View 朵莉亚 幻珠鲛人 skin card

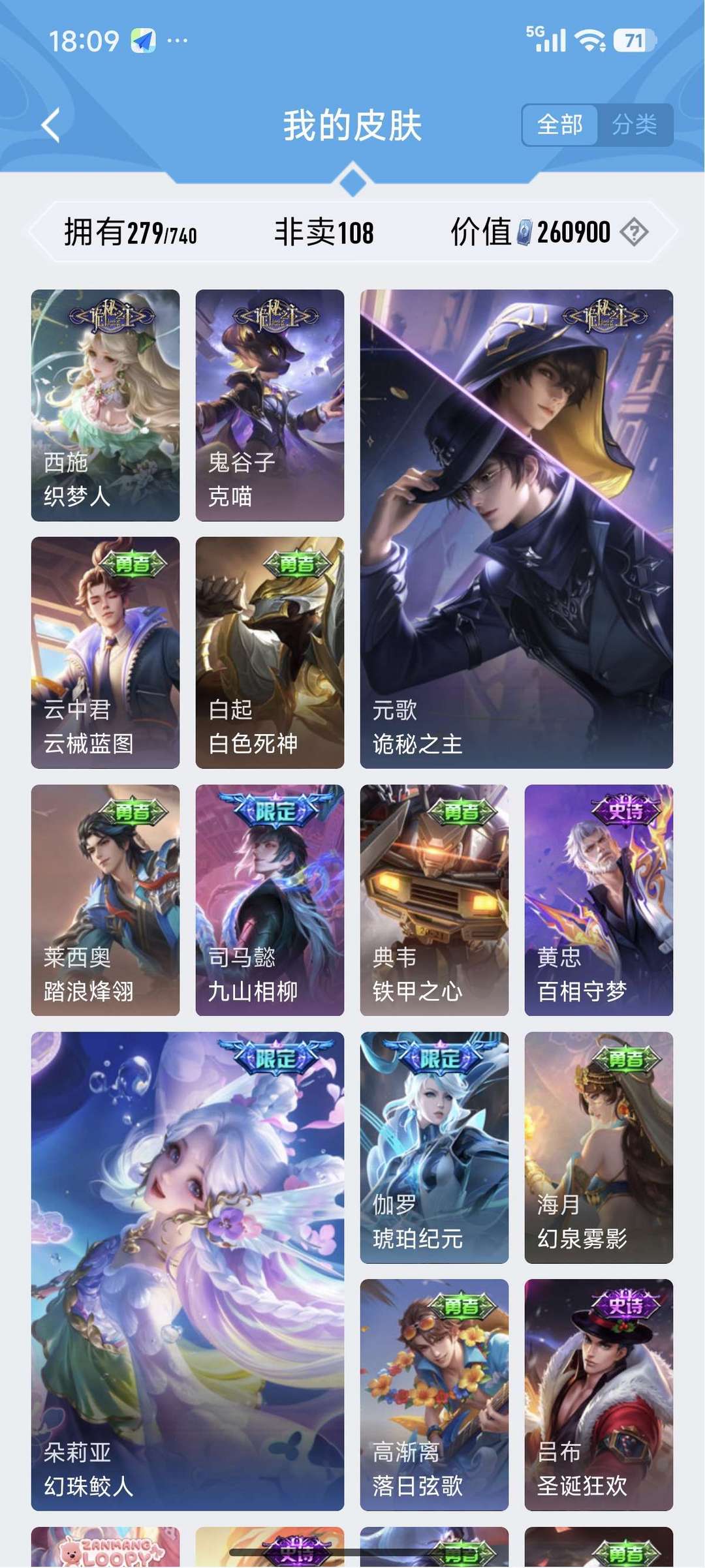tap(187, 1271)
